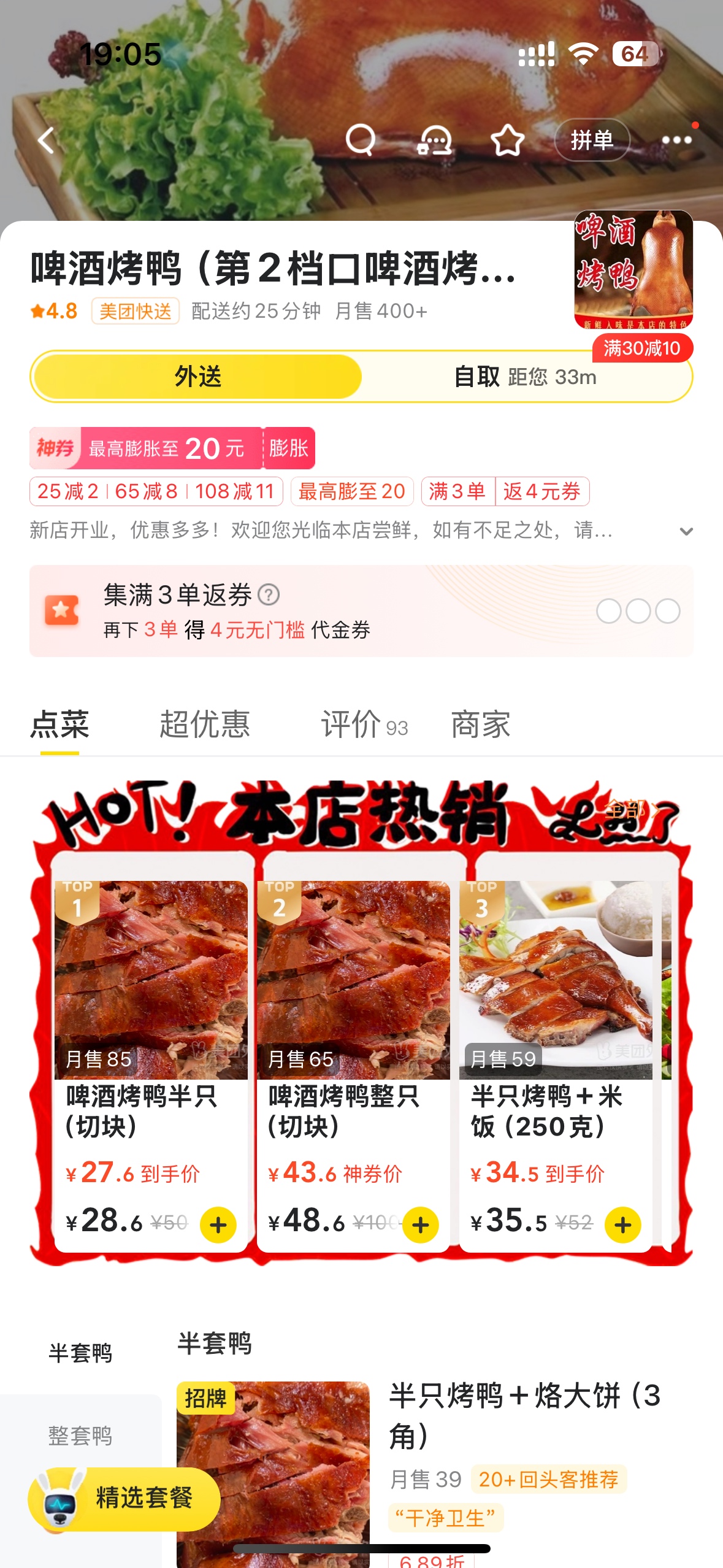Open the 集满3单返券 help icon
Screen dimensions: 723x1568
coord(269,594)
